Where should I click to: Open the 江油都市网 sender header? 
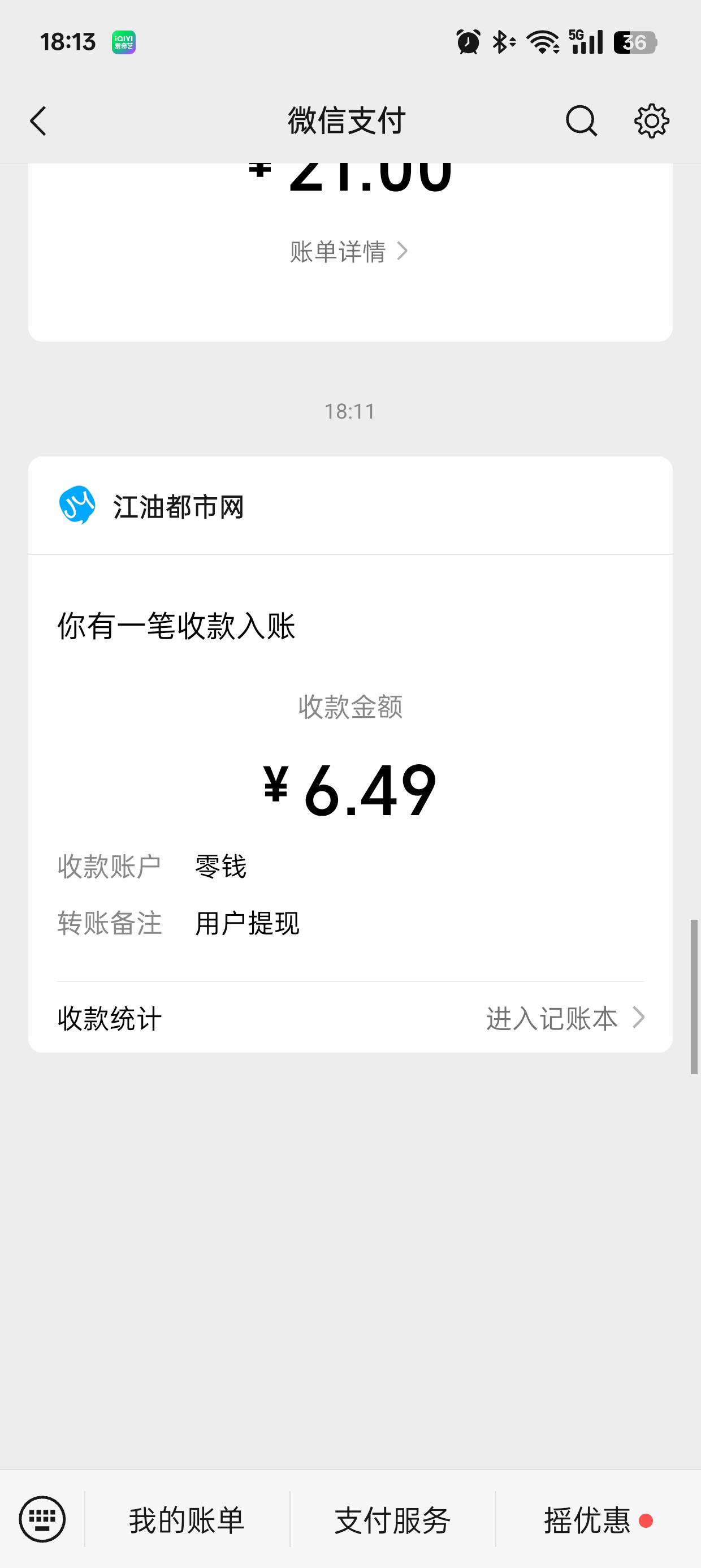tap(178, 506)
